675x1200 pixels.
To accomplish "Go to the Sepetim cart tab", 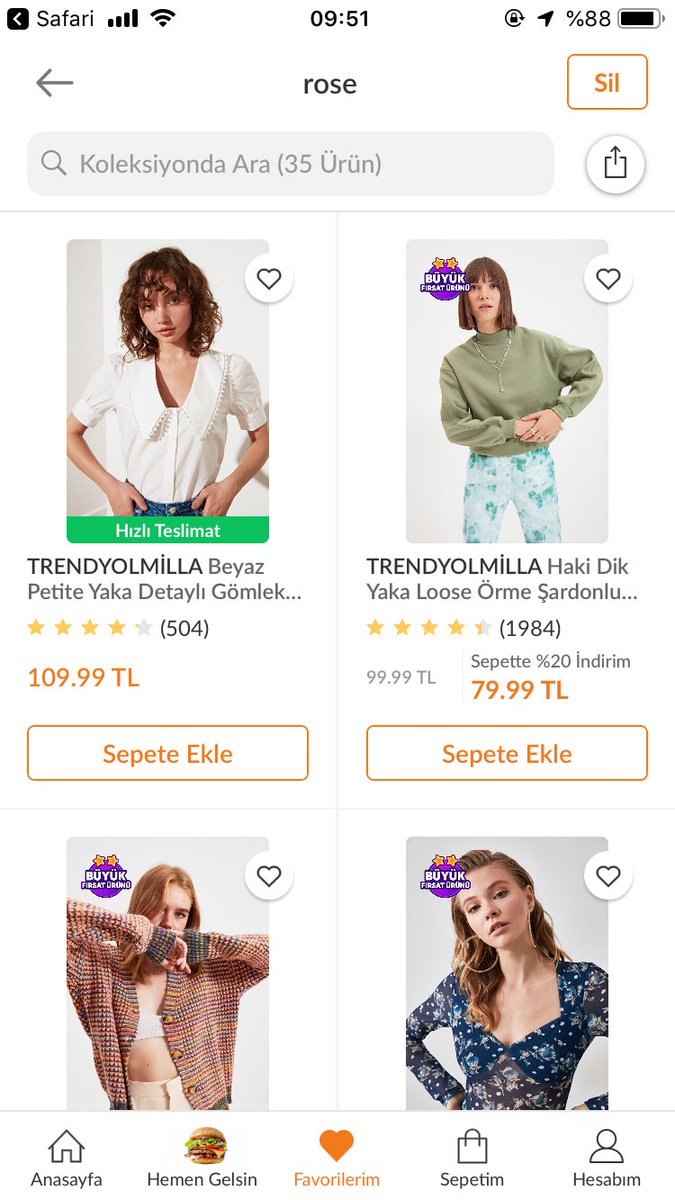I will point(472,1157).
